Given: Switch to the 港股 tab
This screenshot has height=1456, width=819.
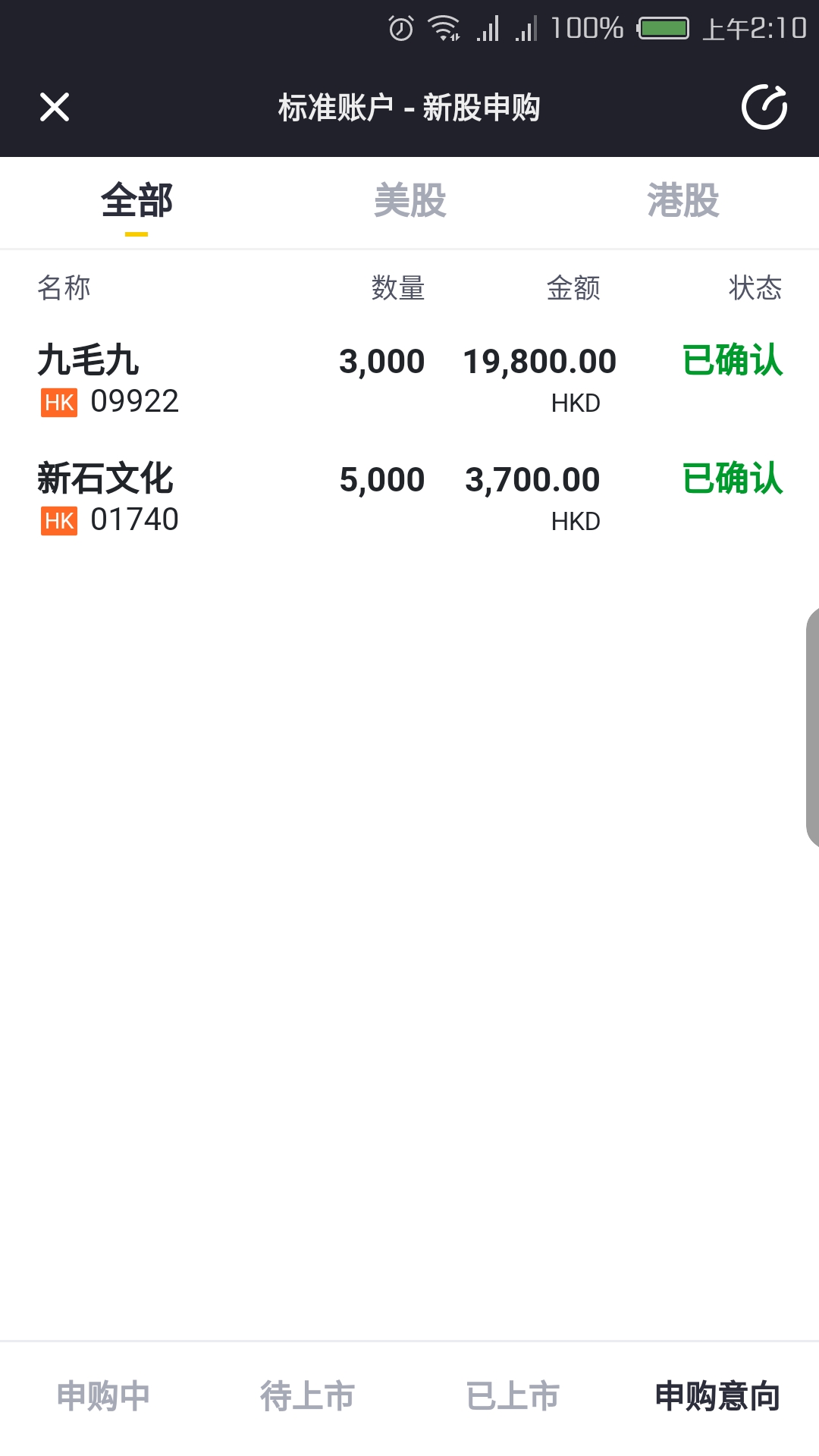Looking at the screenshot, I should pos(682,202).
